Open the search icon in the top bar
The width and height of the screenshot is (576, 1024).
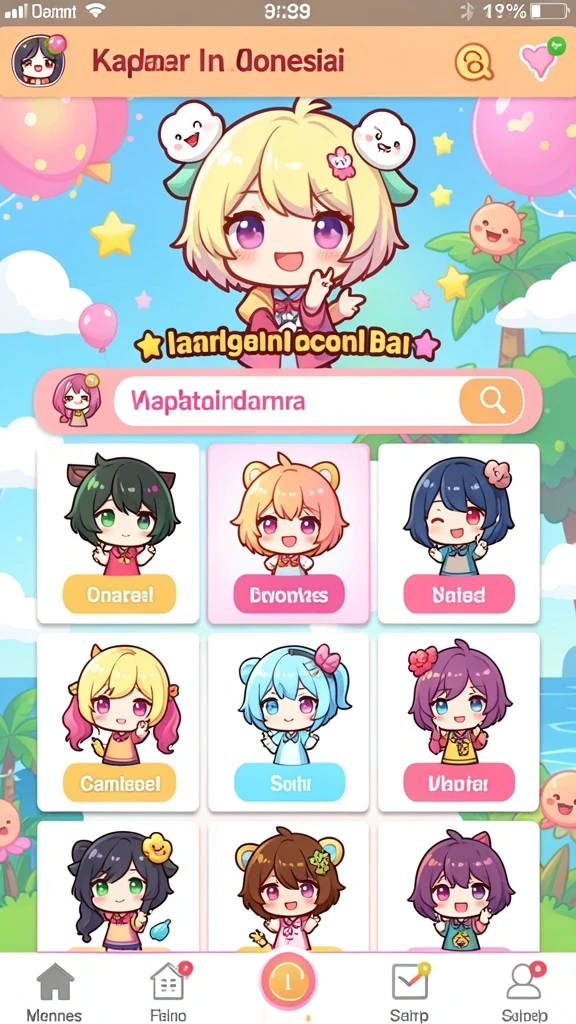(474, 62)
